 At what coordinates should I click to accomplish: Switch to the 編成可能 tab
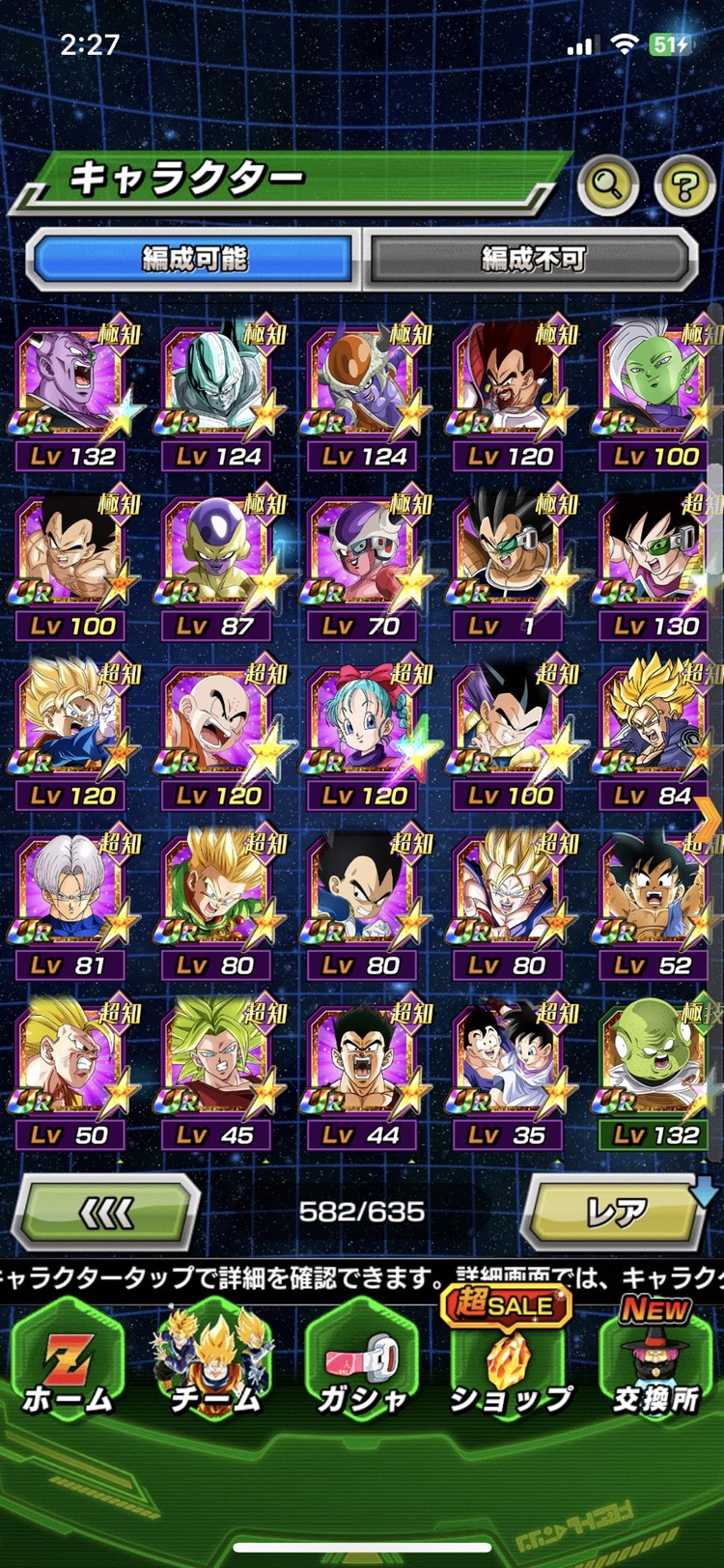(x=194, y=259)
